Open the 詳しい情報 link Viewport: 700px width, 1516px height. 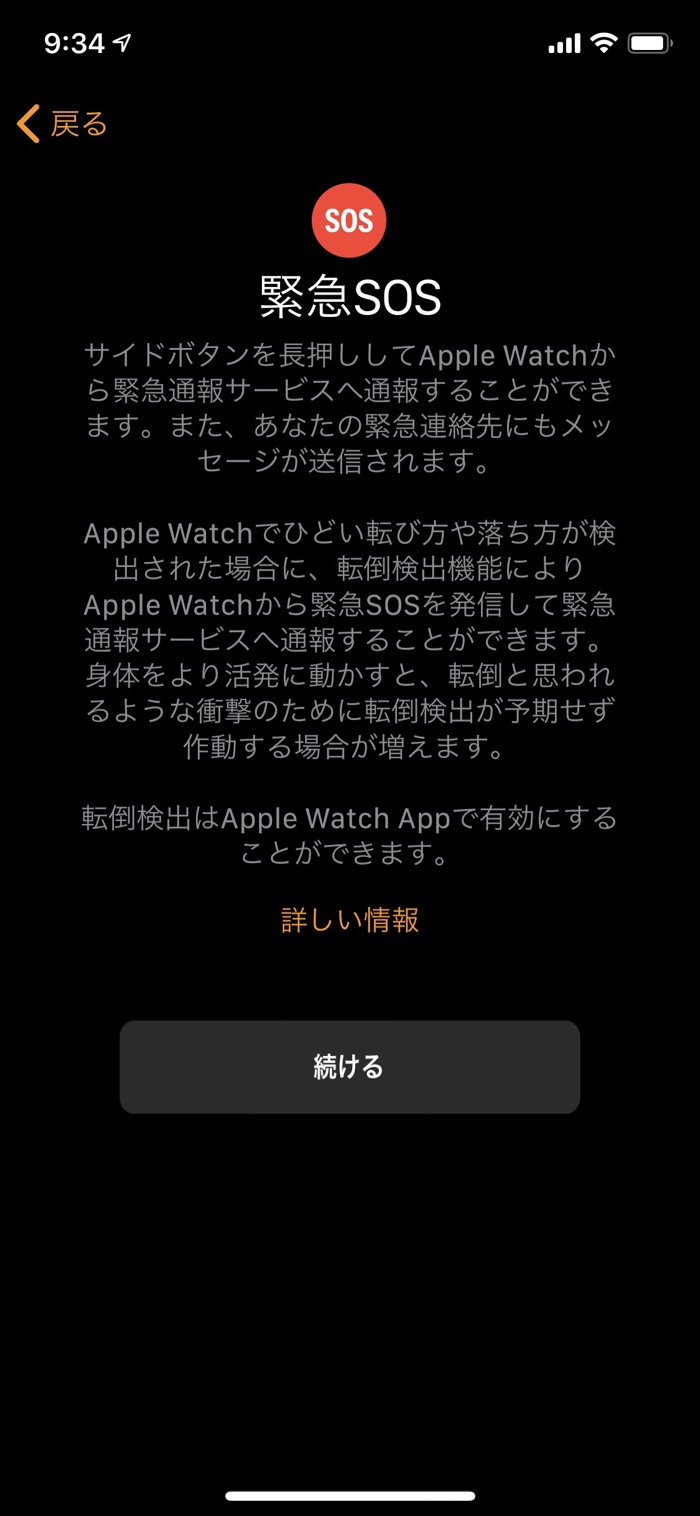click(350, 920)
